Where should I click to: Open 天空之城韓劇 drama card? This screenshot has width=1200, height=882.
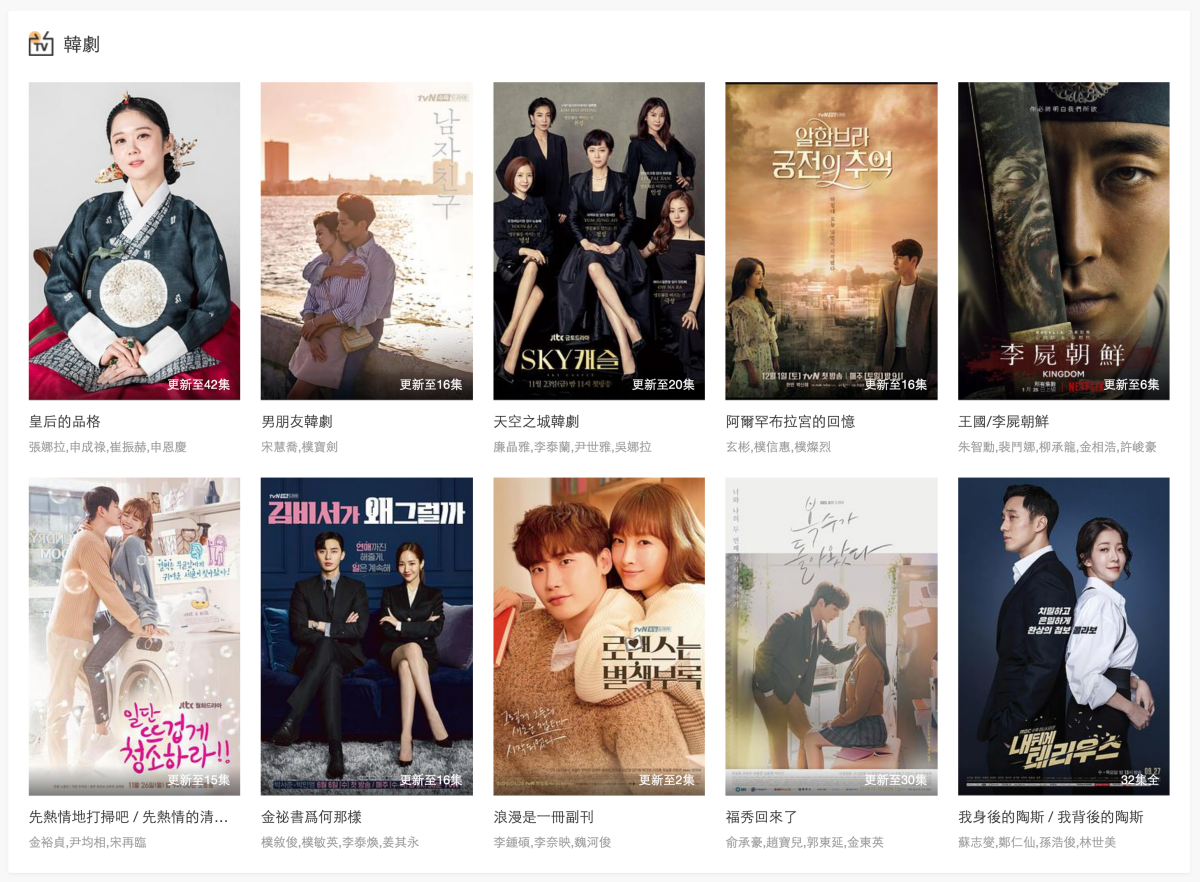point(599,241)
